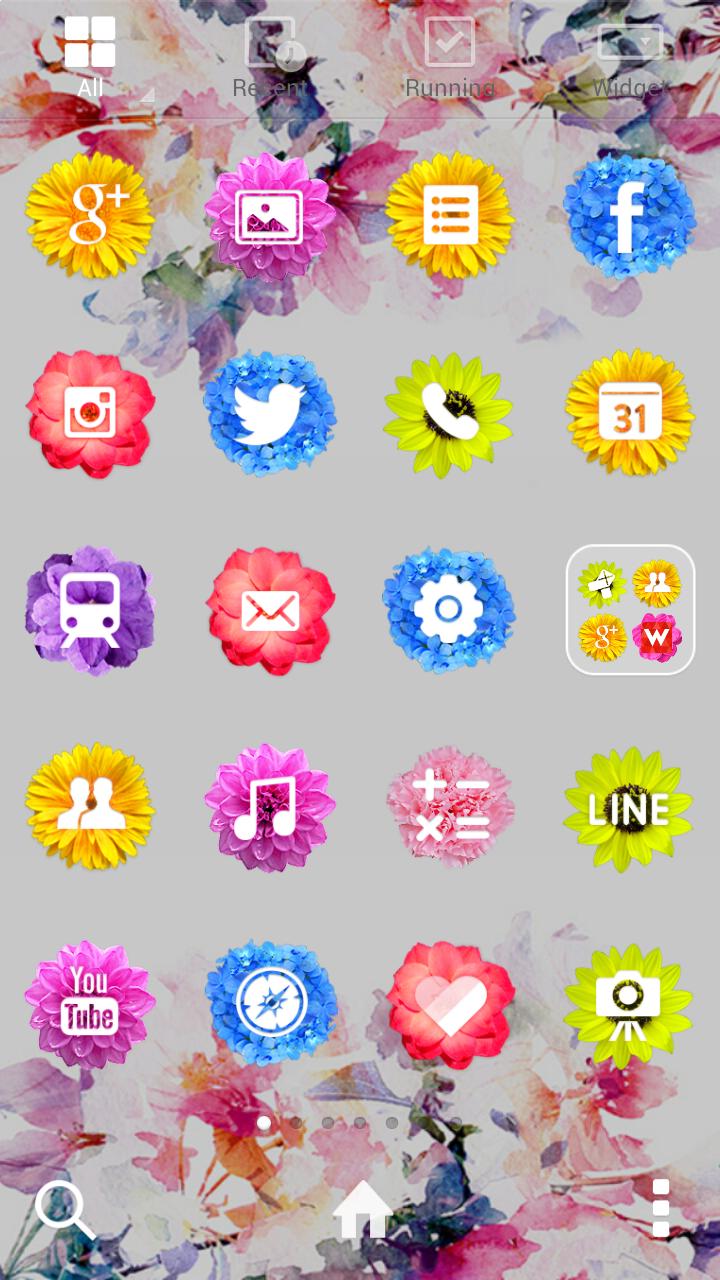The width and height of the screenshot is (720, 1280).
Task: Tap the search magnifier button
Action: click(x=65, y=1212)
